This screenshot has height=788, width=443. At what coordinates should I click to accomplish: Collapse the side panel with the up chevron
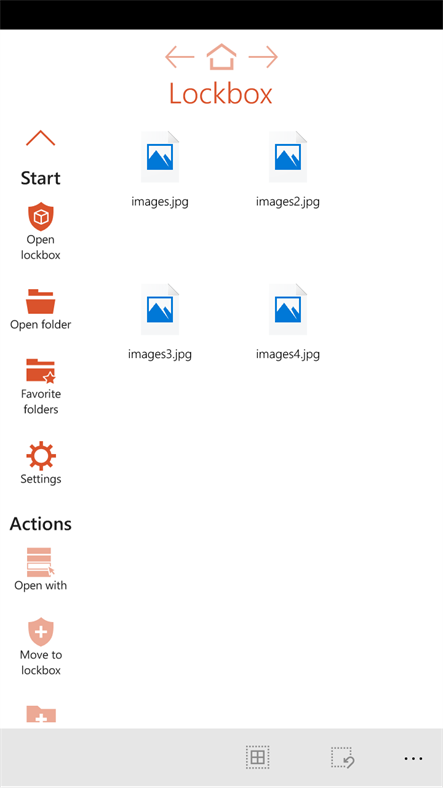(x=41, y=138)
